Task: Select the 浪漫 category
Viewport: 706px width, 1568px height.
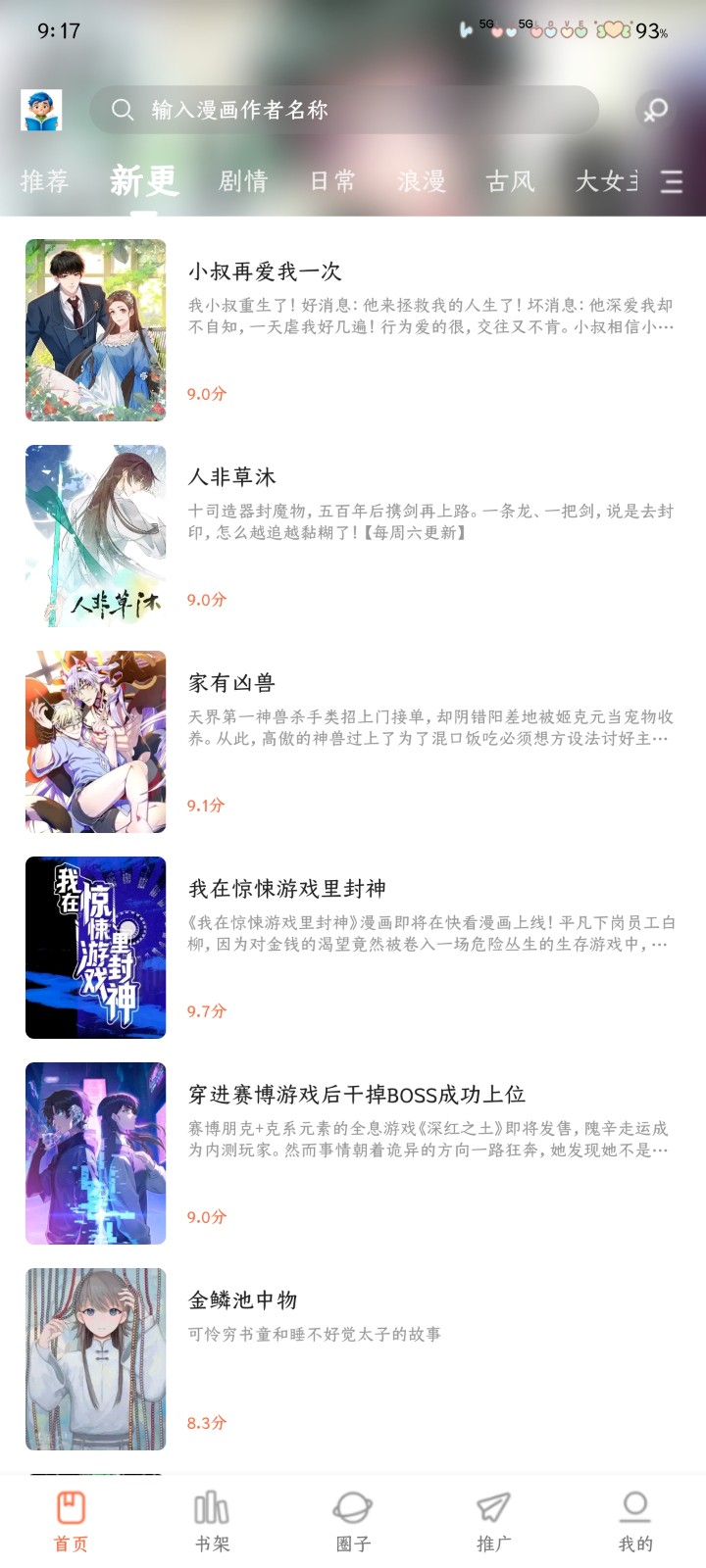Action: 422,181
